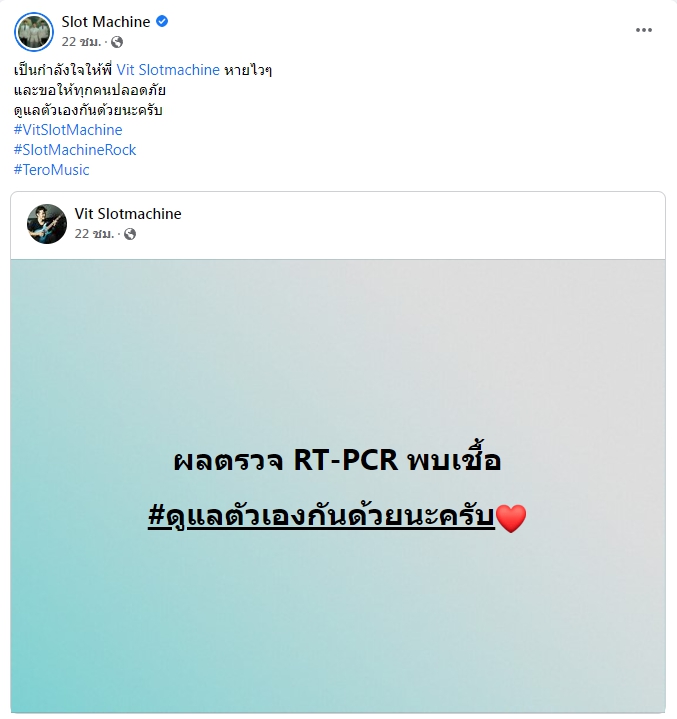Viewport: 677px width, 719px height.
Task: Open the Slot Machine post's 22 ชม. timestamp
Action: coord(83,42)
